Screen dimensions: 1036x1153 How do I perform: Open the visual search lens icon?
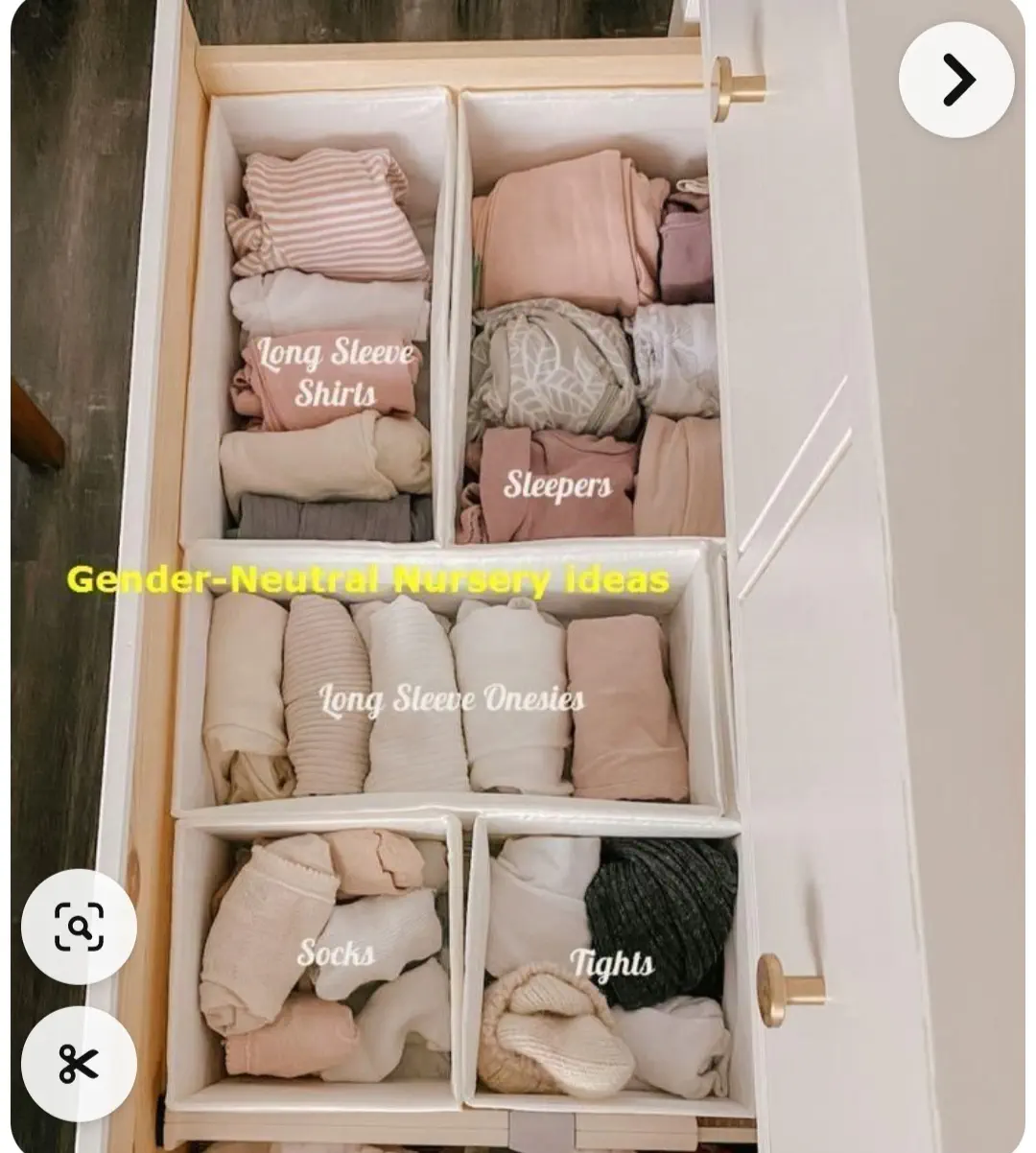pos(79,927)
